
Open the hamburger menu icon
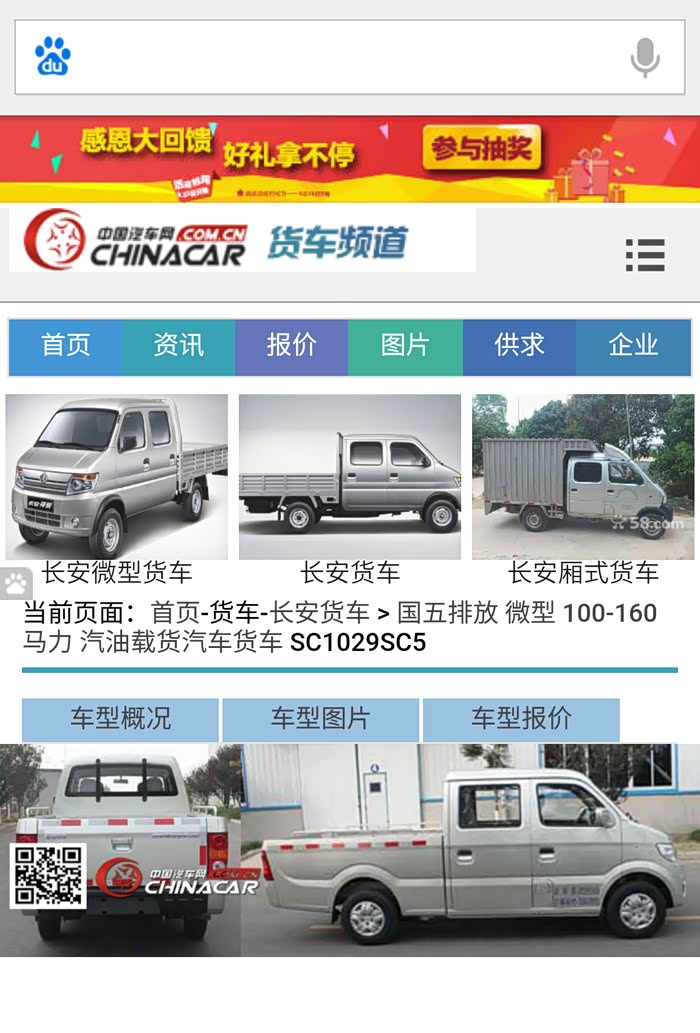click(645, 255)
